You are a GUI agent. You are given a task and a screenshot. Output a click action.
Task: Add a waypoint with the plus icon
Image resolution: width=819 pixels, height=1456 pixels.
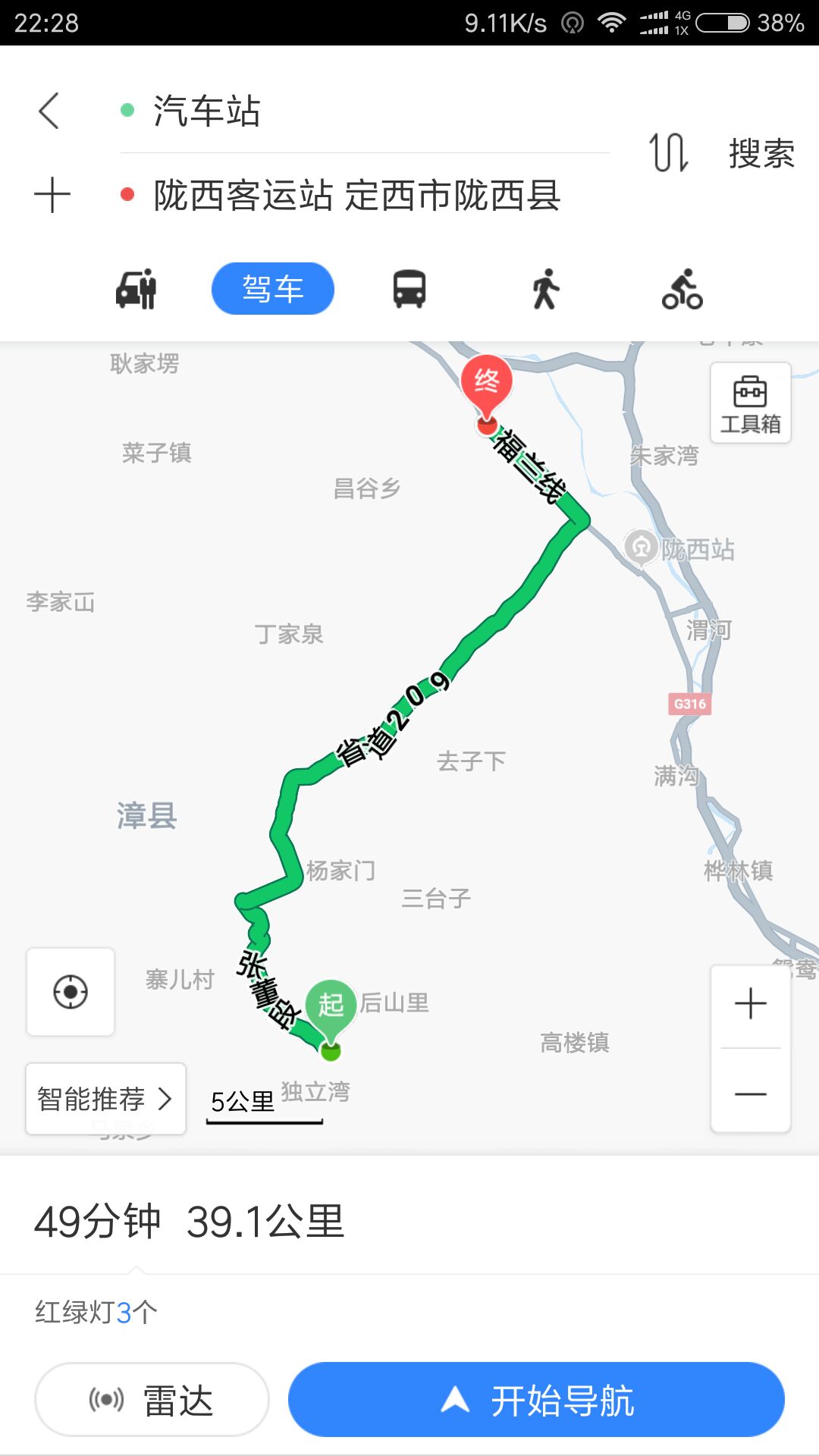click(52, 195)
